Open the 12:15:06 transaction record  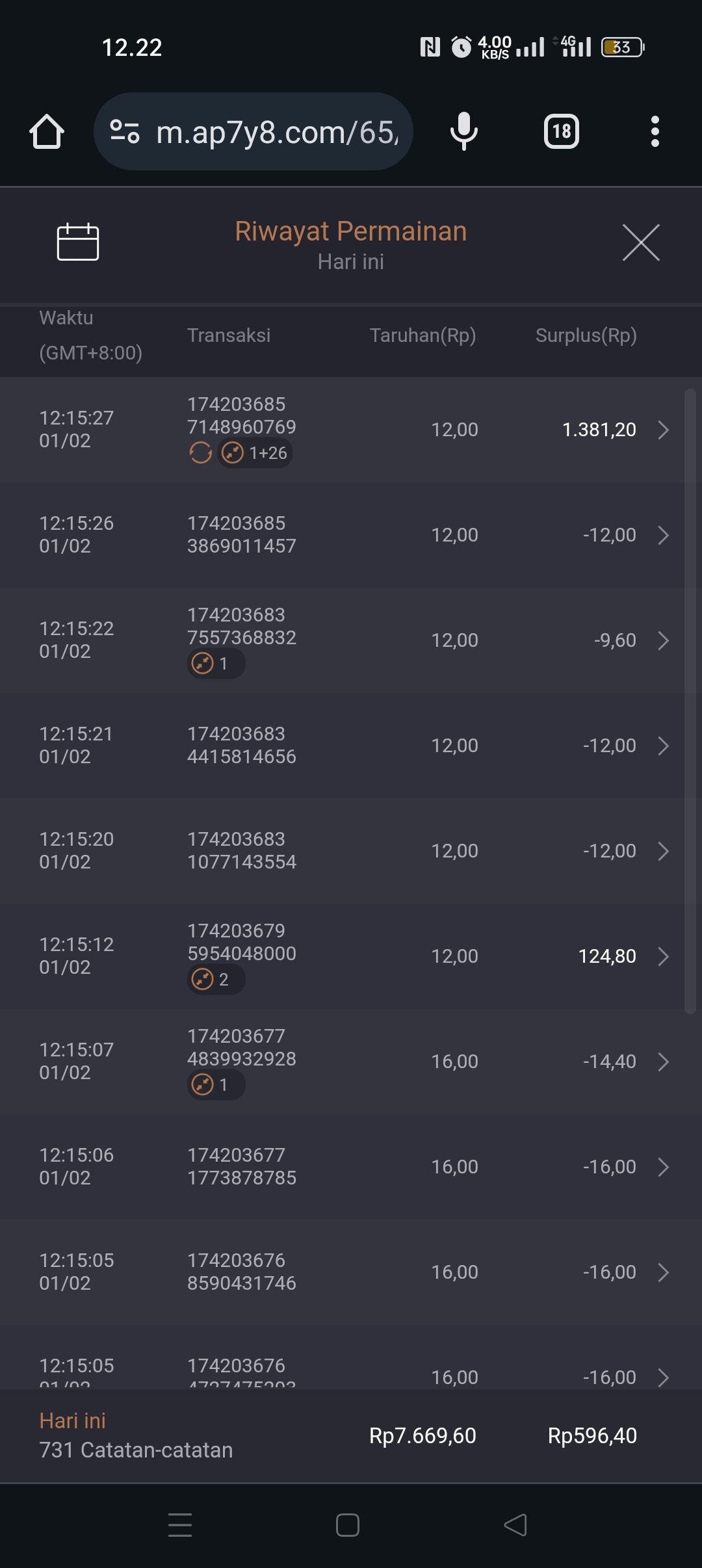pyautogui.click(x=663, y=1167)
